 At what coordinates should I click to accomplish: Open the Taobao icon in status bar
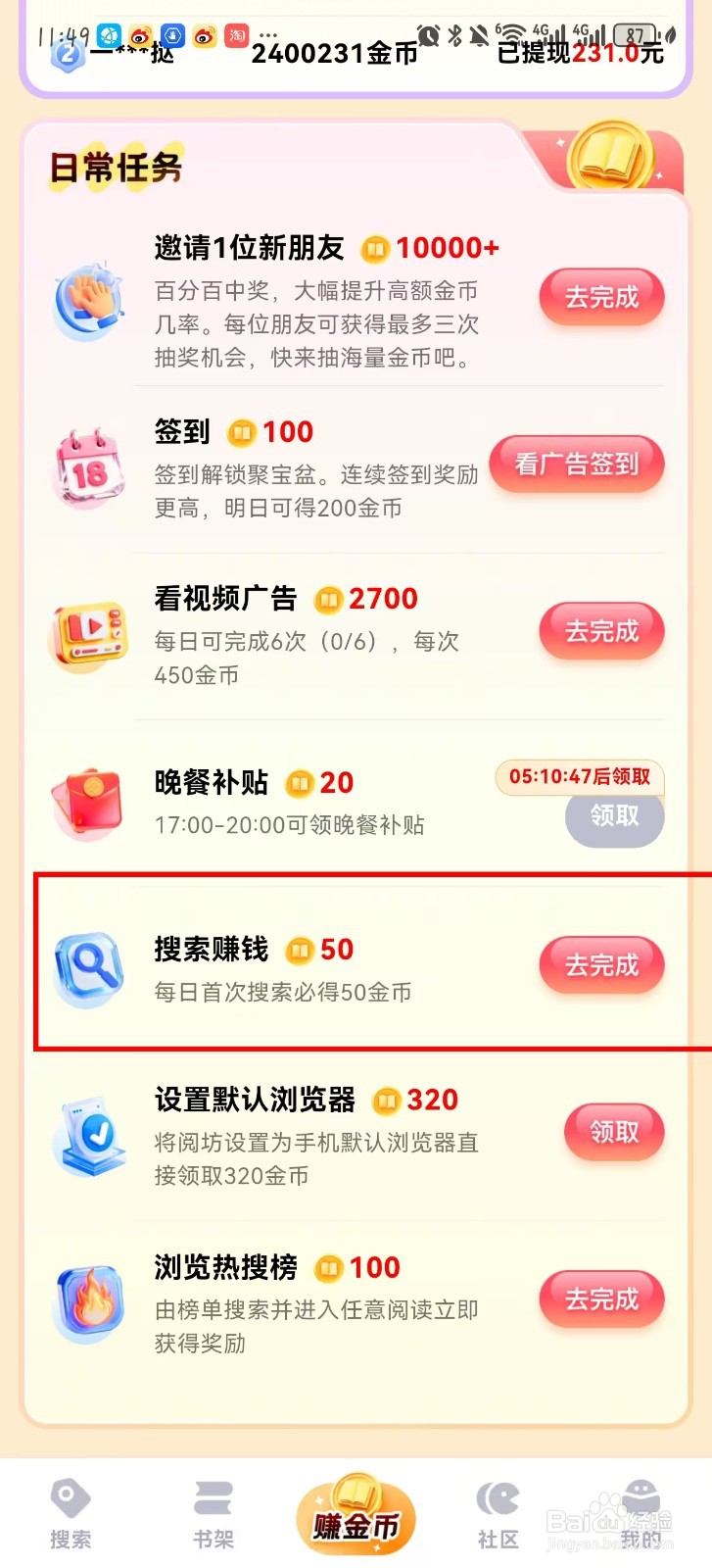pyautogui.click(x=235, y=34)
